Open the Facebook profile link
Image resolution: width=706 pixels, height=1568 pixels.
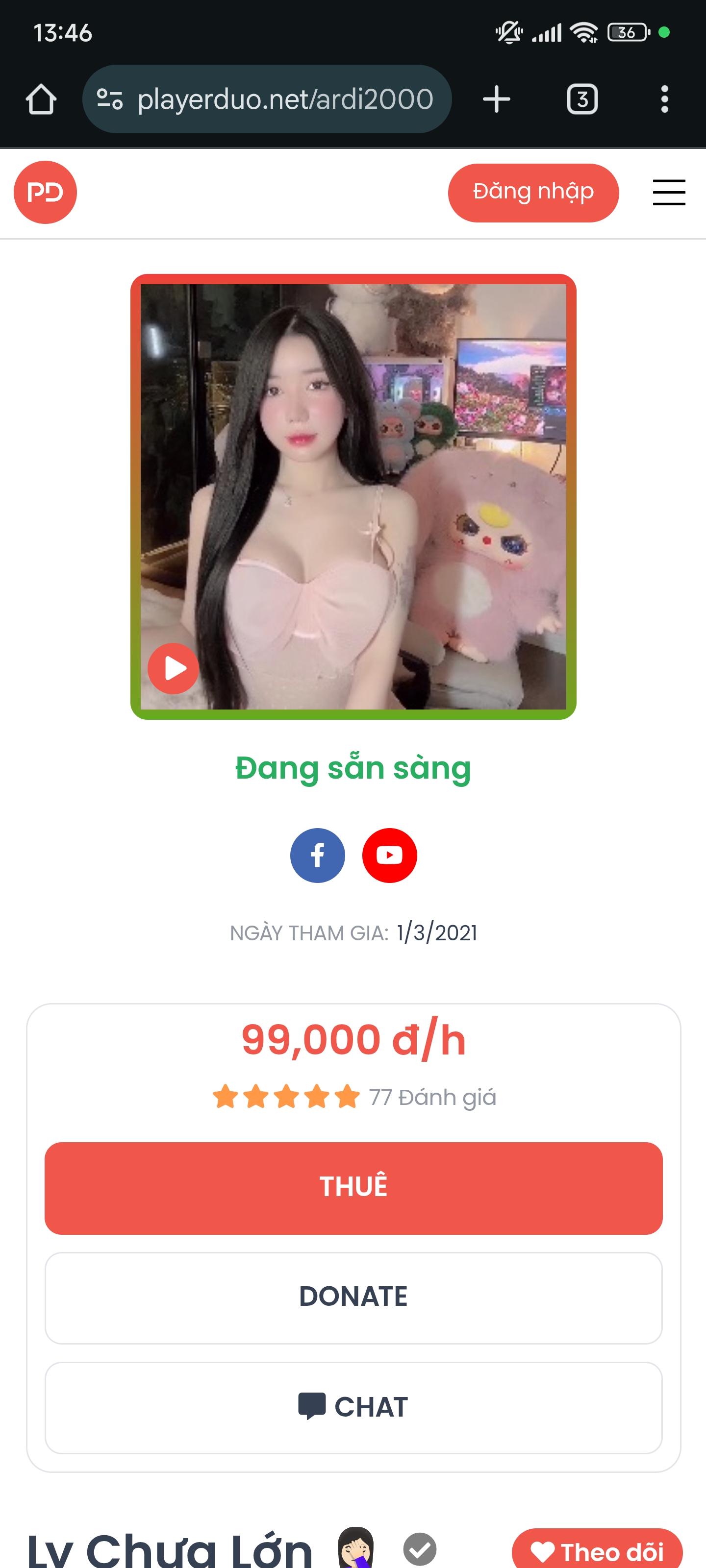[x=317, y=855]
